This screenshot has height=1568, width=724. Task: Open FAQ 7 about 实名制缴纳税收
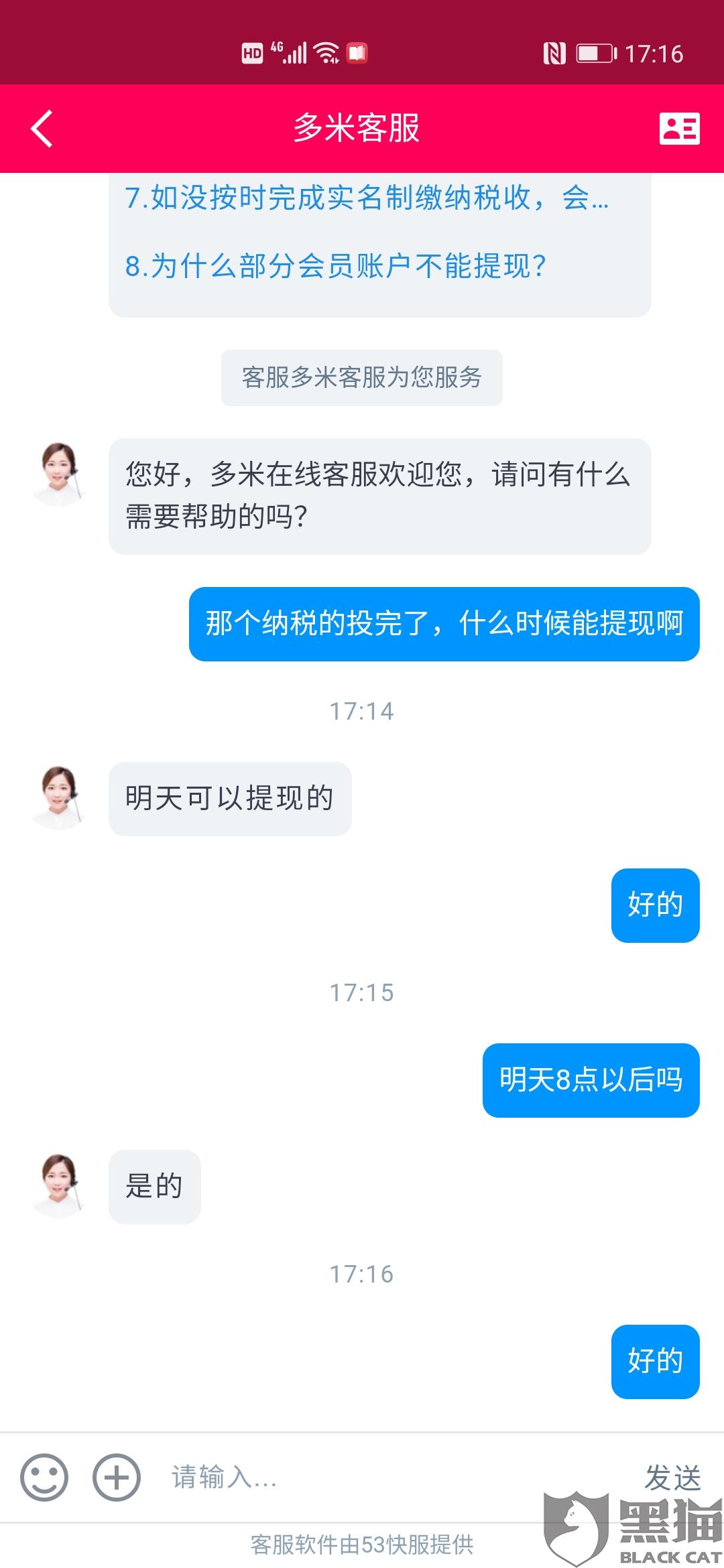click(x=367, y=198)
